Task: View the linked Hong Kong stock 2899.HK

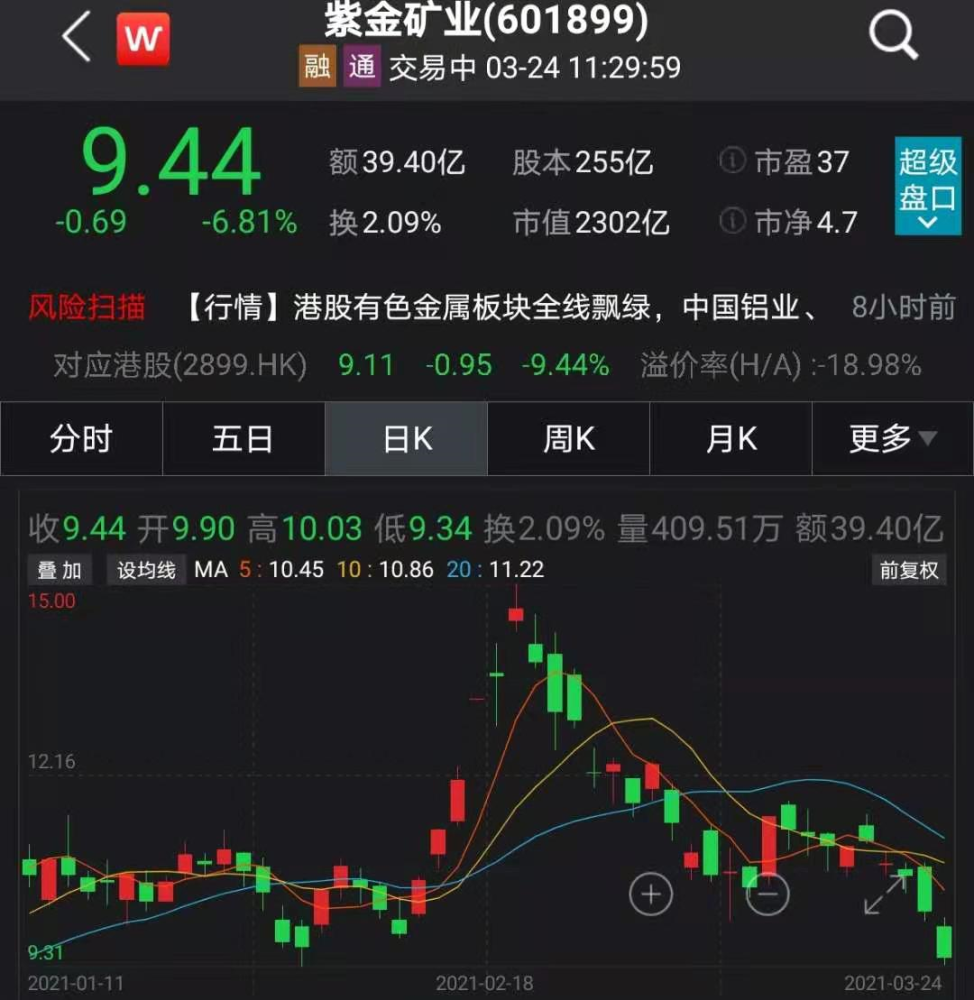Action: pyautogui.click(x=180, y=366)
